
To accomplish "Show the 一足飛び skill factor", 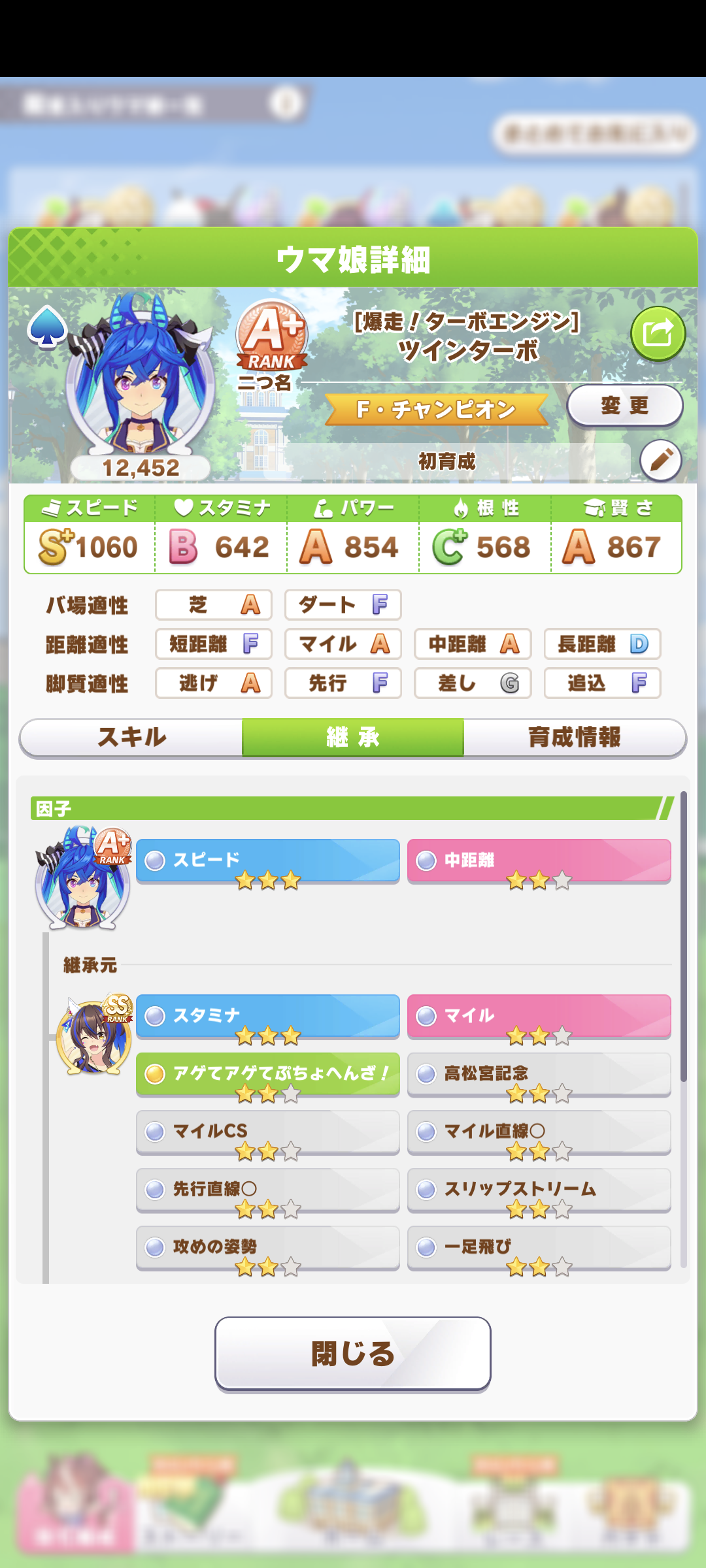I will coord(539,1247).
